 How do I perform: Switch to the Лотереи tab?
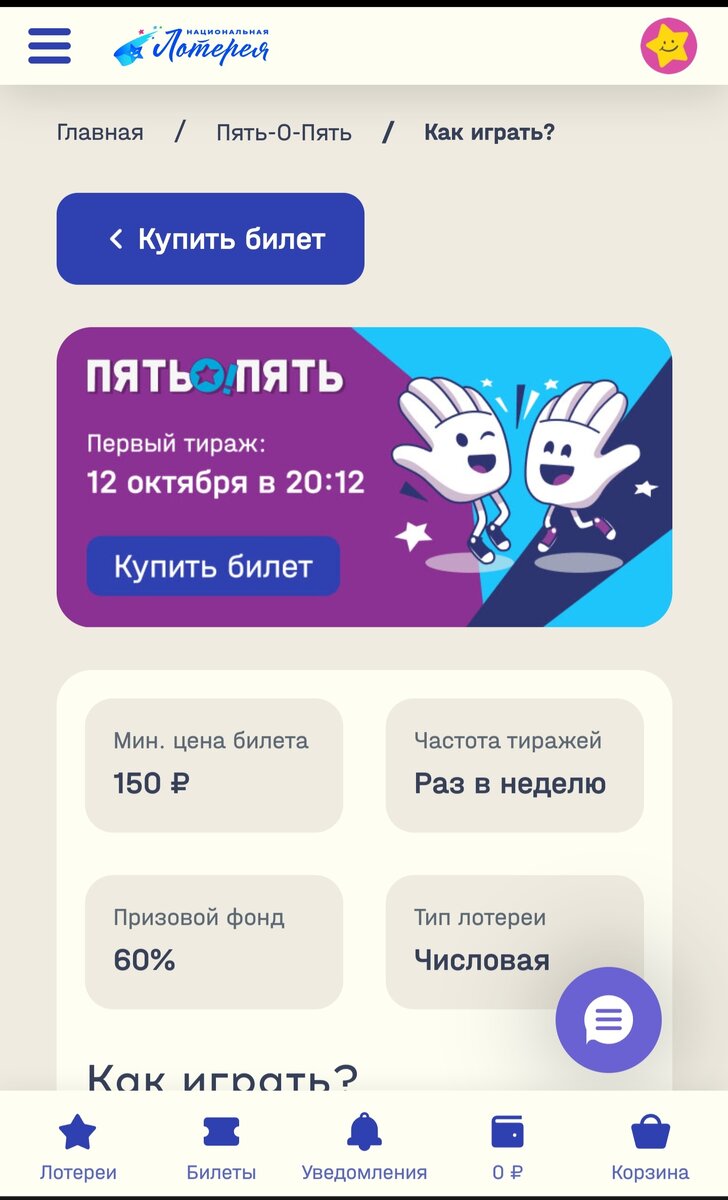78,1148
